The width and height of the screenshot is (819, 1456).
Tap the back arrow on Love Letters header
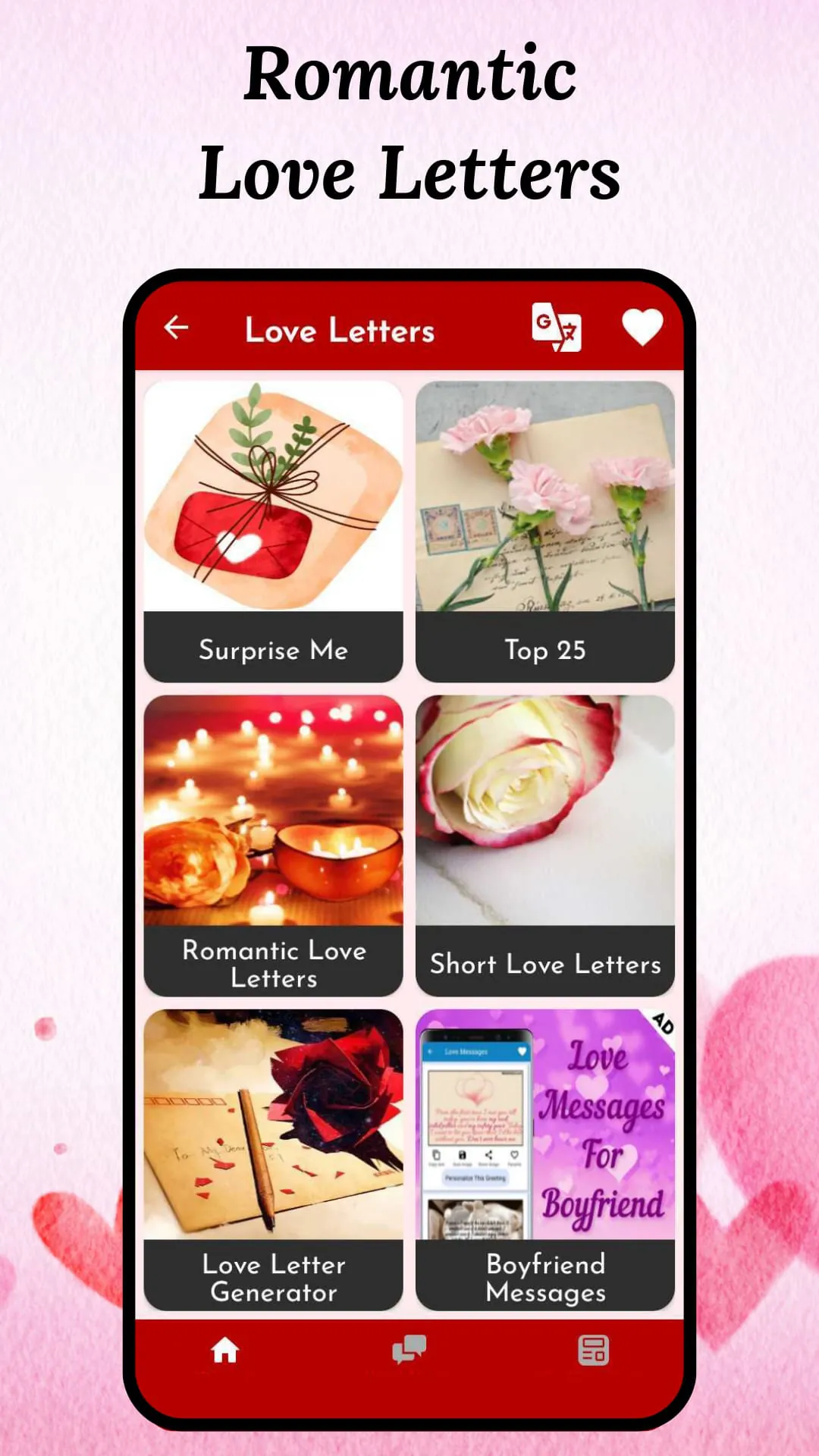point(176,328)
